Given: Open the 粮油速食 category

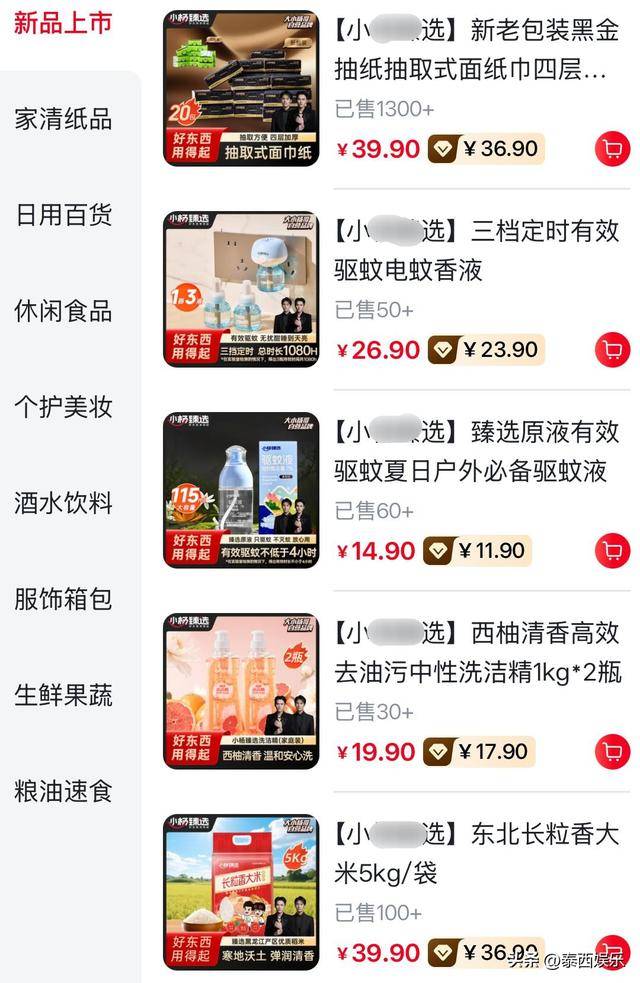Looking at the screenshot, I should 62,791.
